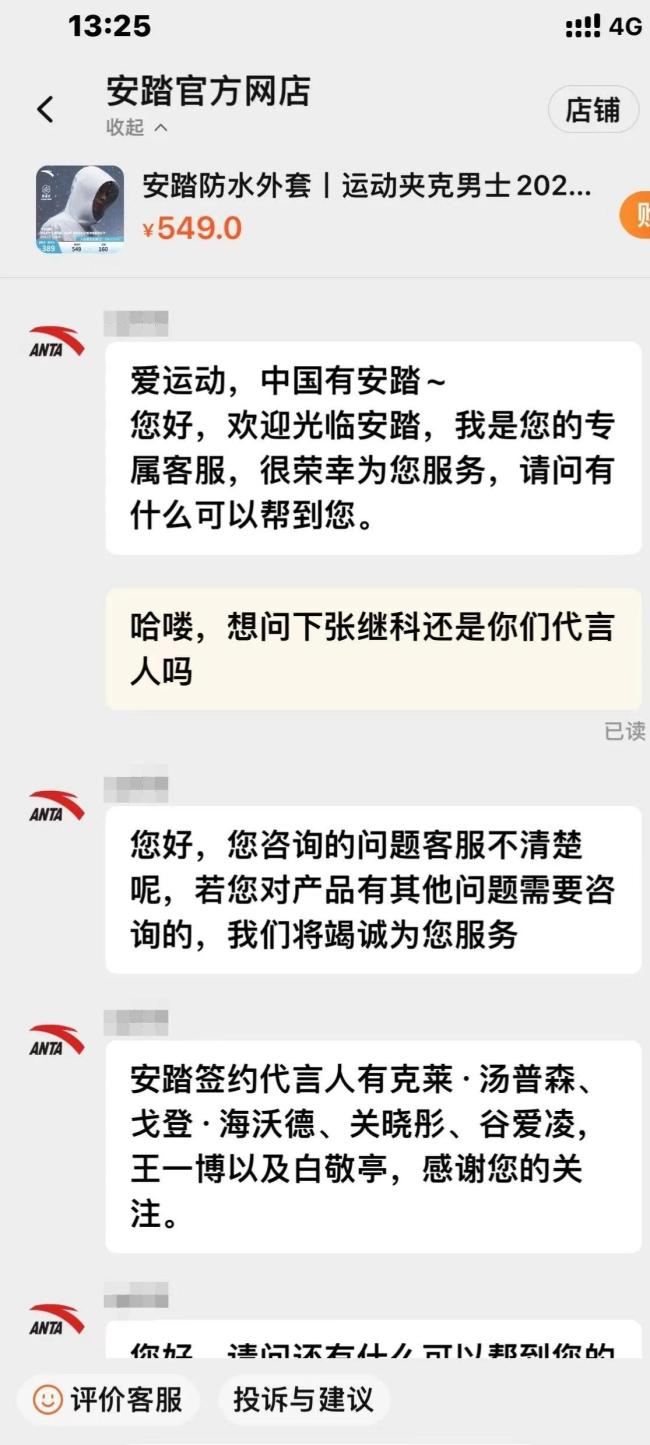
Task: Open 投诉与建议 for complaints and suggestions
Action: tap(303, 1399)
